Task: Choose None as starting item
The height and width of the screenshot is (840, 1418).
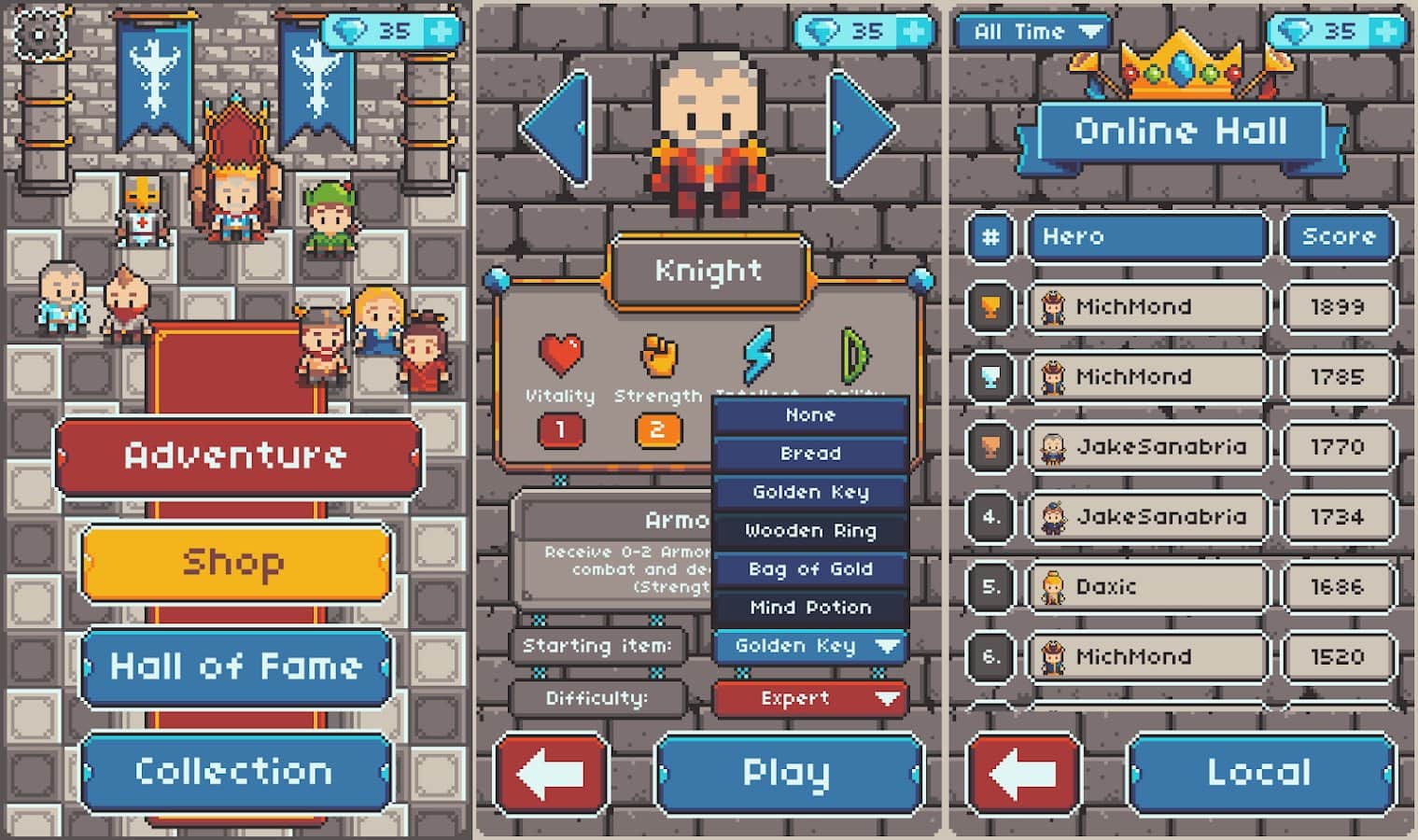Action: (x=809, y=414)
